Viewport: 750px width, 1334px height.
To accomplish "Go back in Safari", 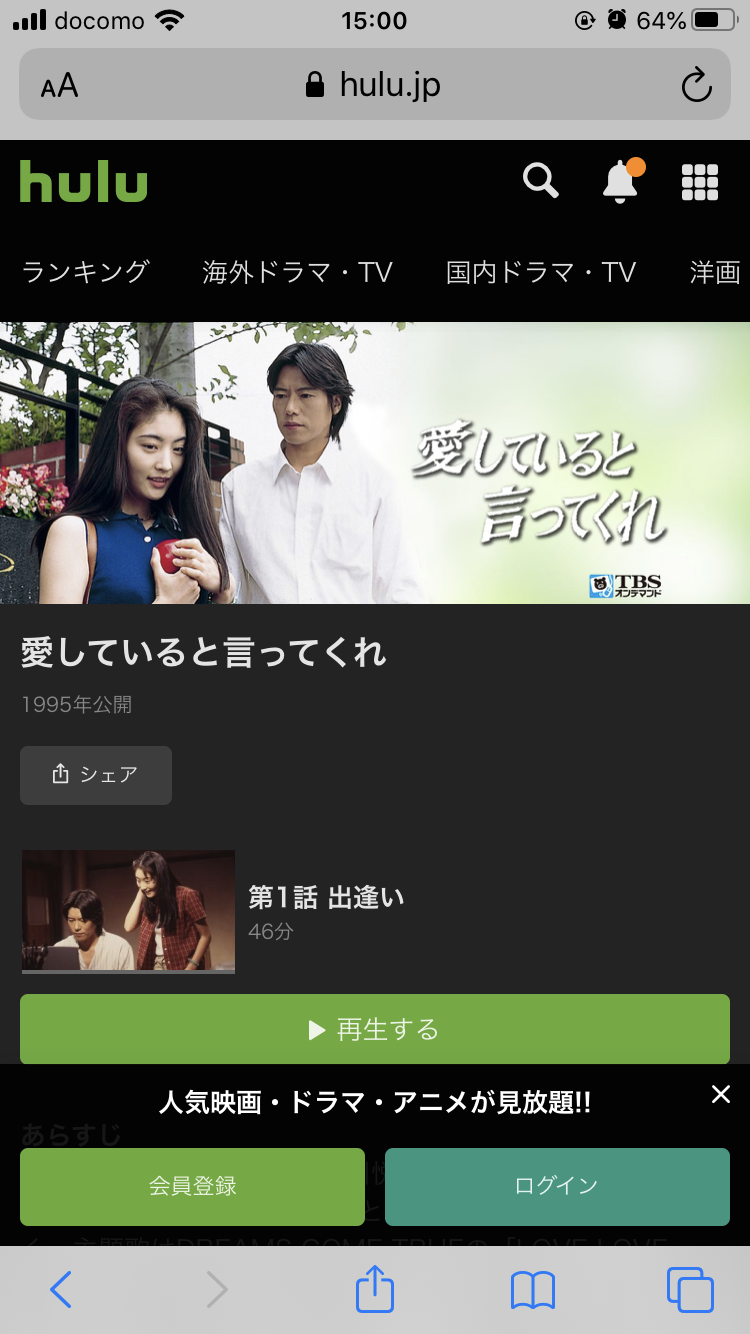I will click(61, 1290).
